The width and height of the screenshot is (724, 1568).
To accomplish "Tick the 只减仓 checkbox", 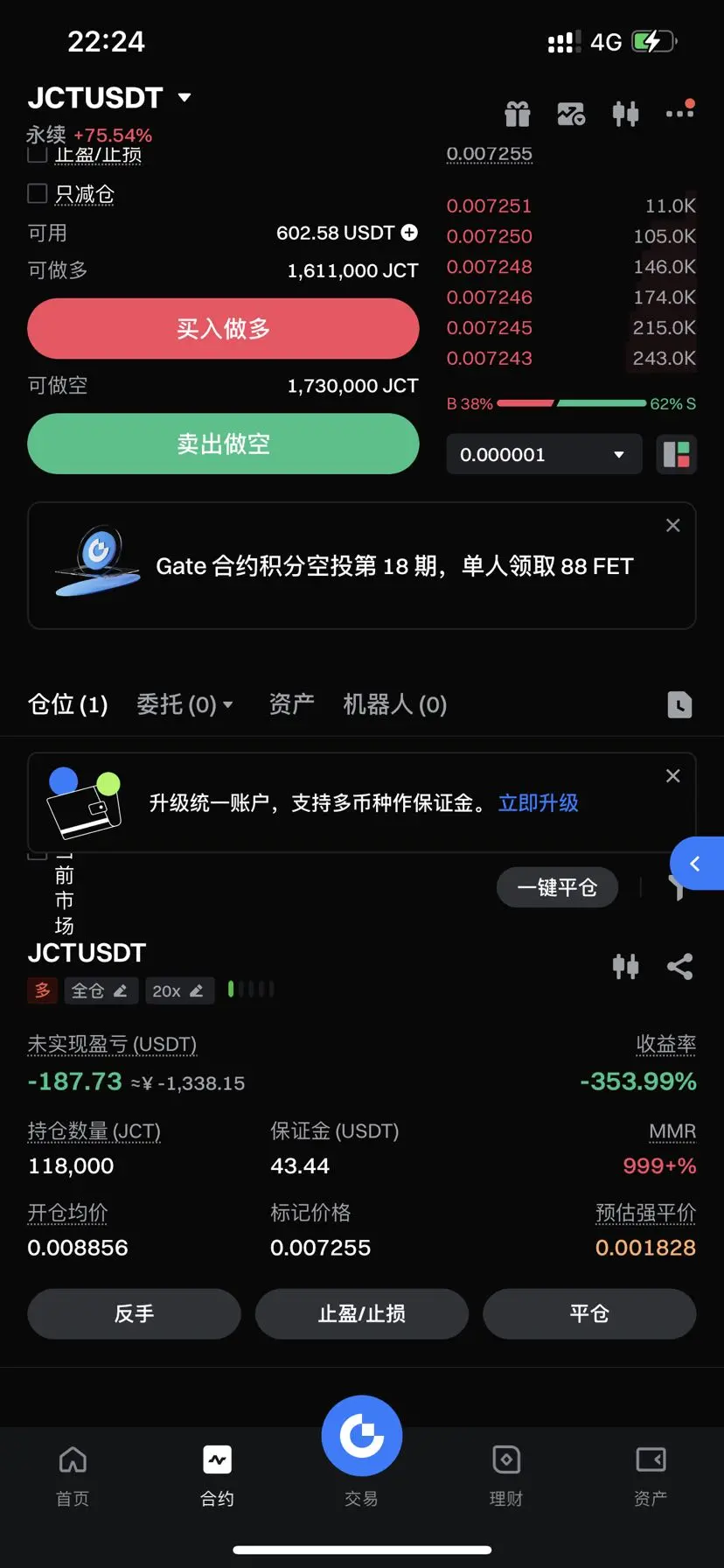I will click(38, 193).
